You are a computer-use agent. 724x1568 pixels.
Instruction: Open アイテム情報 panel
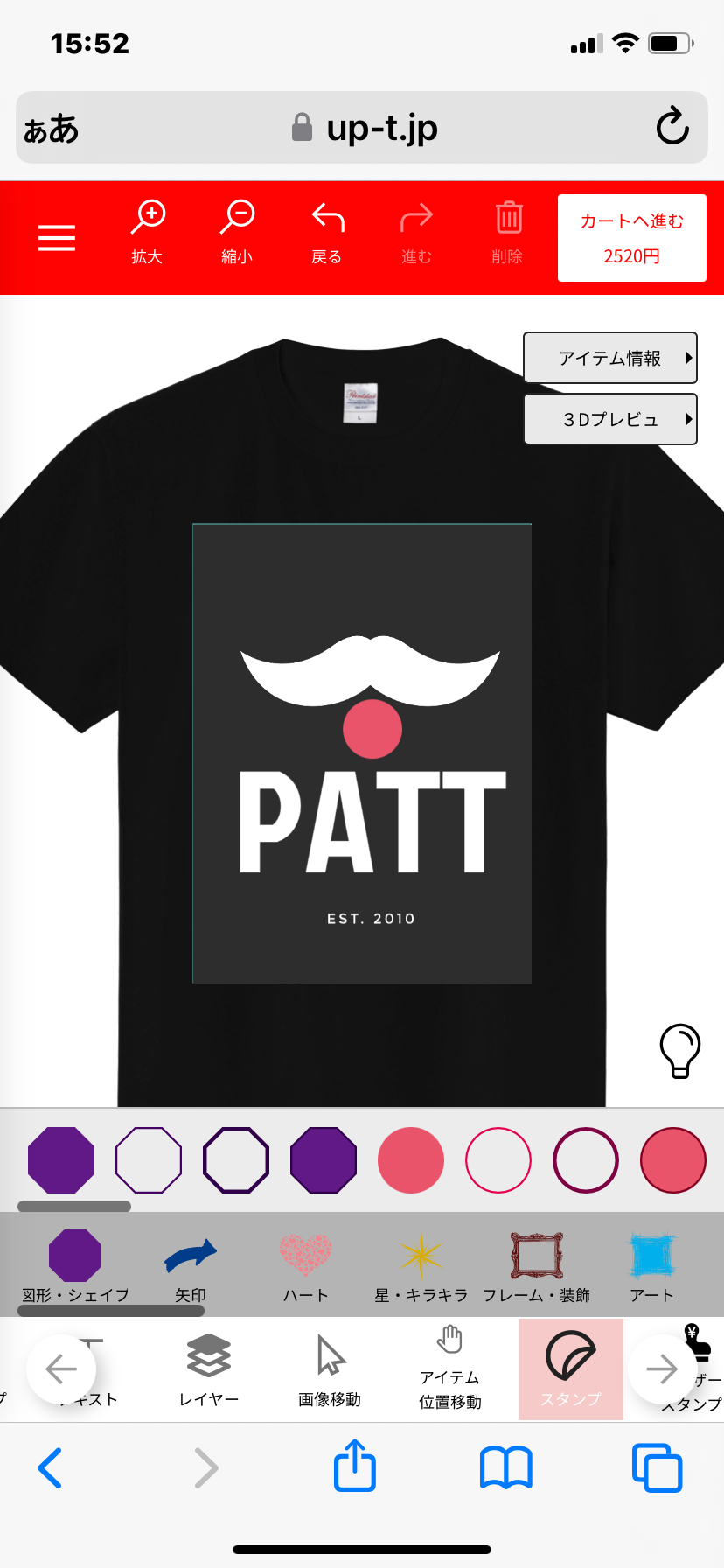(x=610, y=358)
